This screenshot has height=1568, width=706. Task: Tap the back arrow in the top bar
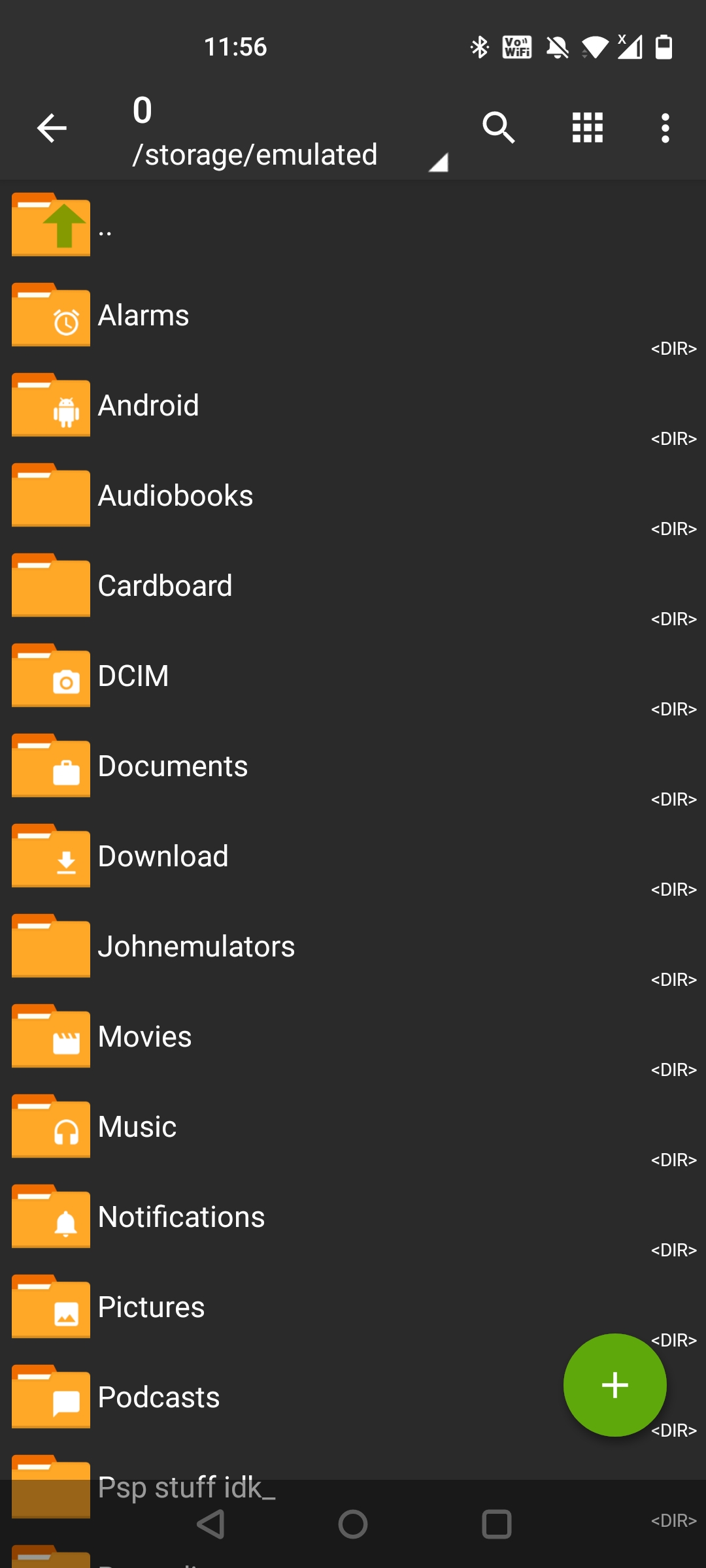tap(52, 128)
